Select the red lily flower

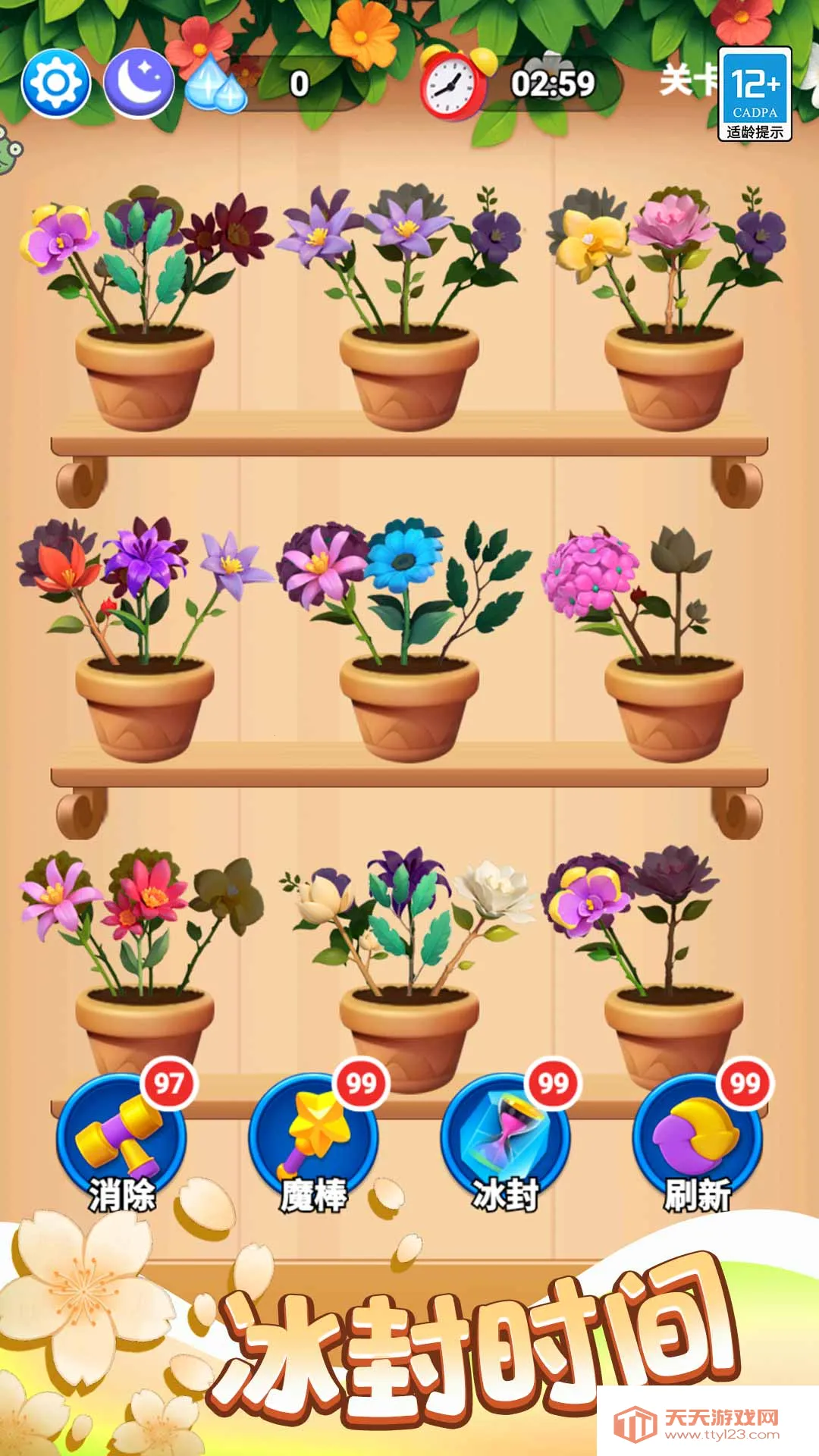(65, 566)
